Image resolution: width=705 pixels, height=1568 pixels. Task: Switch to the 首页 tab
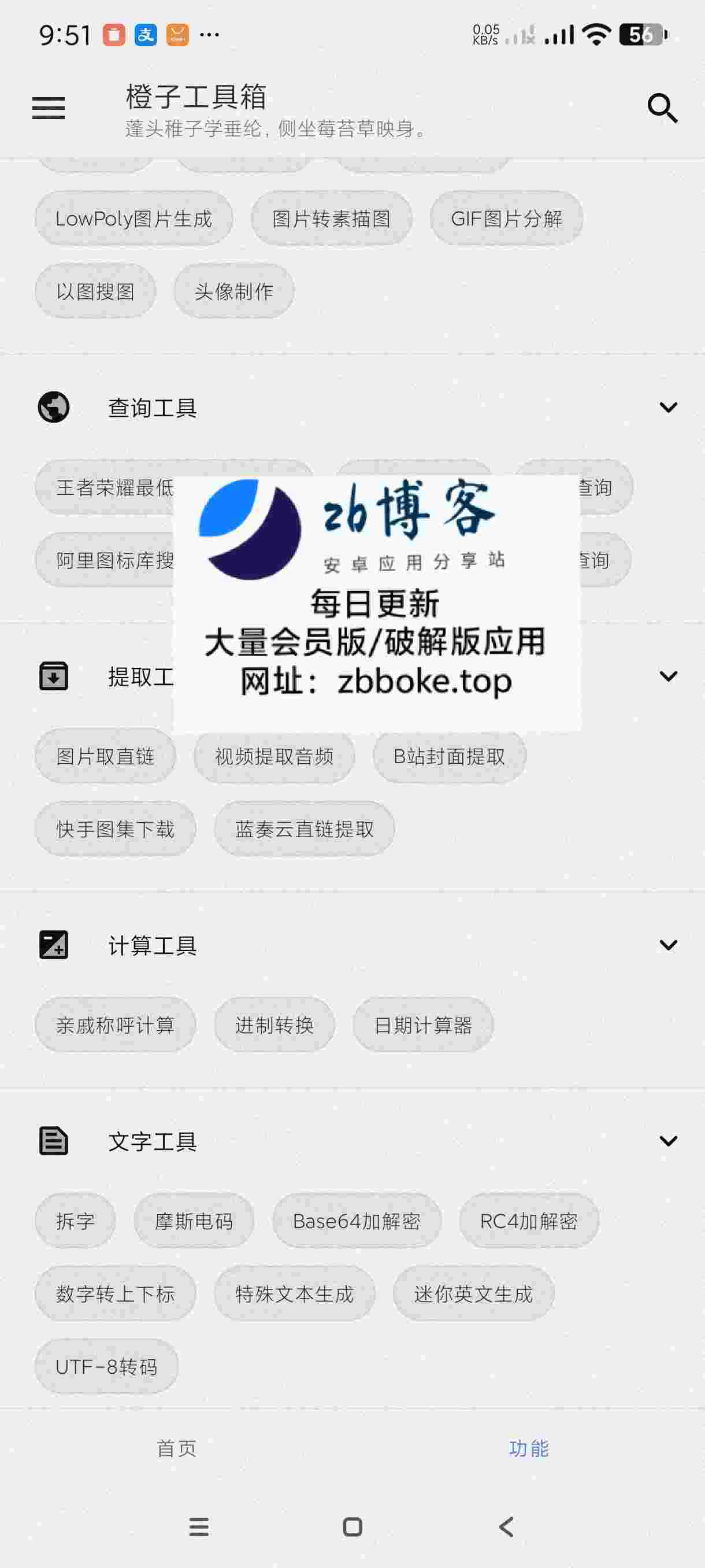[x=176, y=1448]
